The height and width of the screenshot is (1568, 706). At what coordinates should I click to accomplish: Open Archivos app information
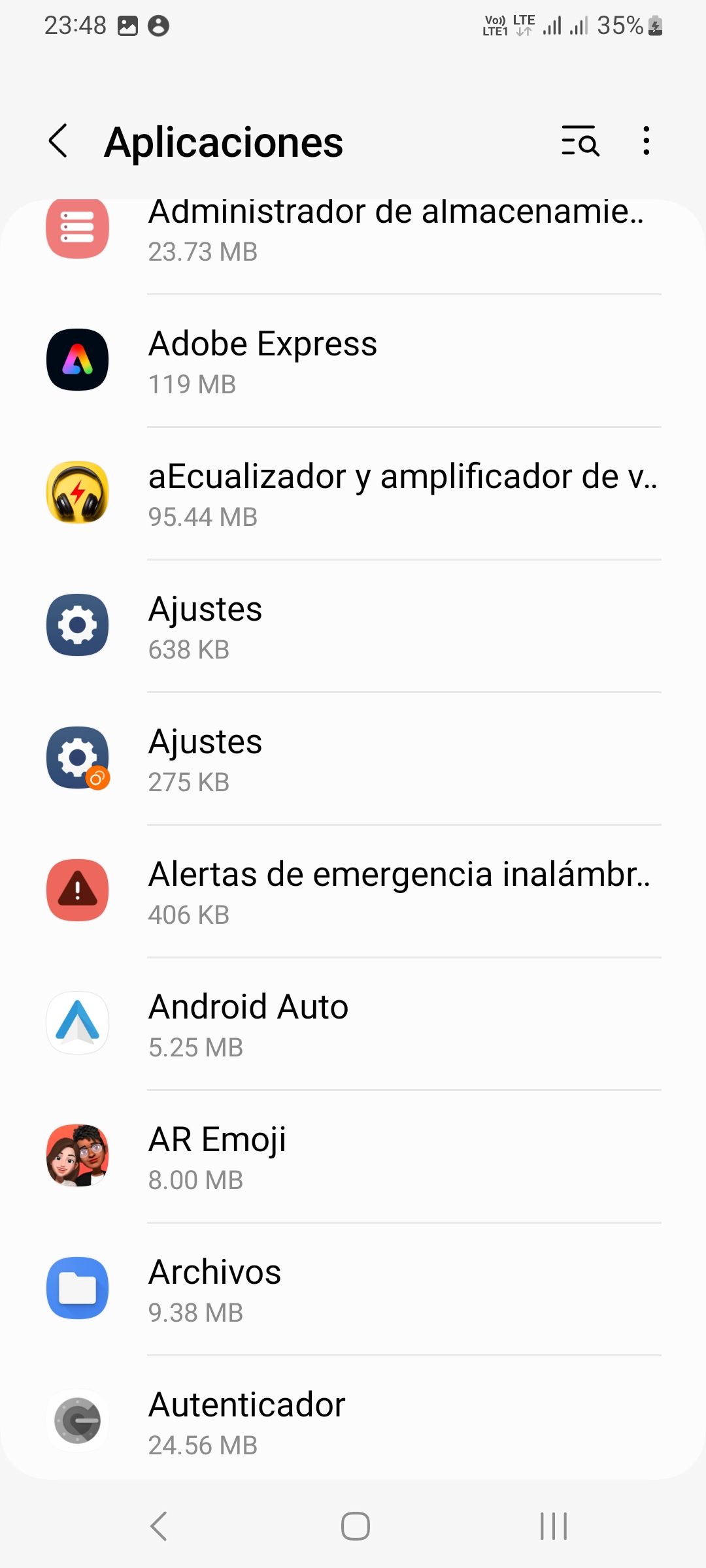tap(353, 1290)
